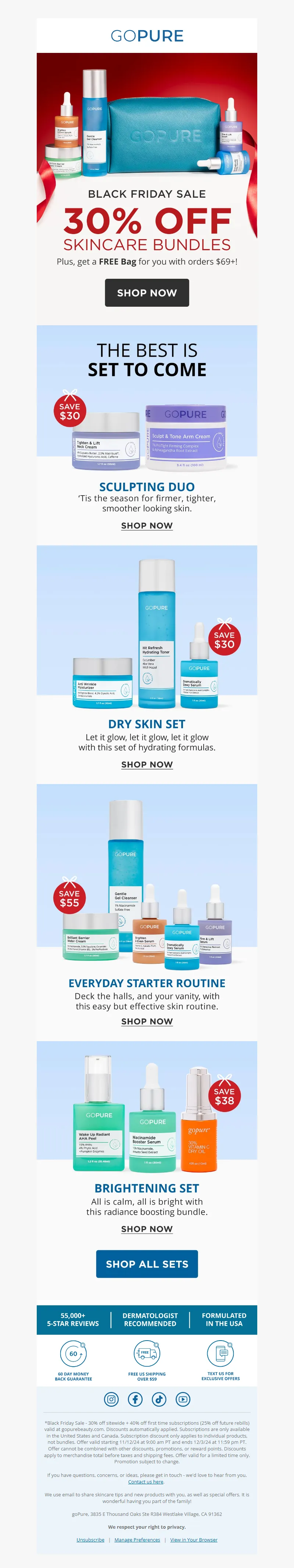Viewport: 294px width, 1568px height.
Task: Open goPure's Facebook page
Action: tap(135, 1399)
